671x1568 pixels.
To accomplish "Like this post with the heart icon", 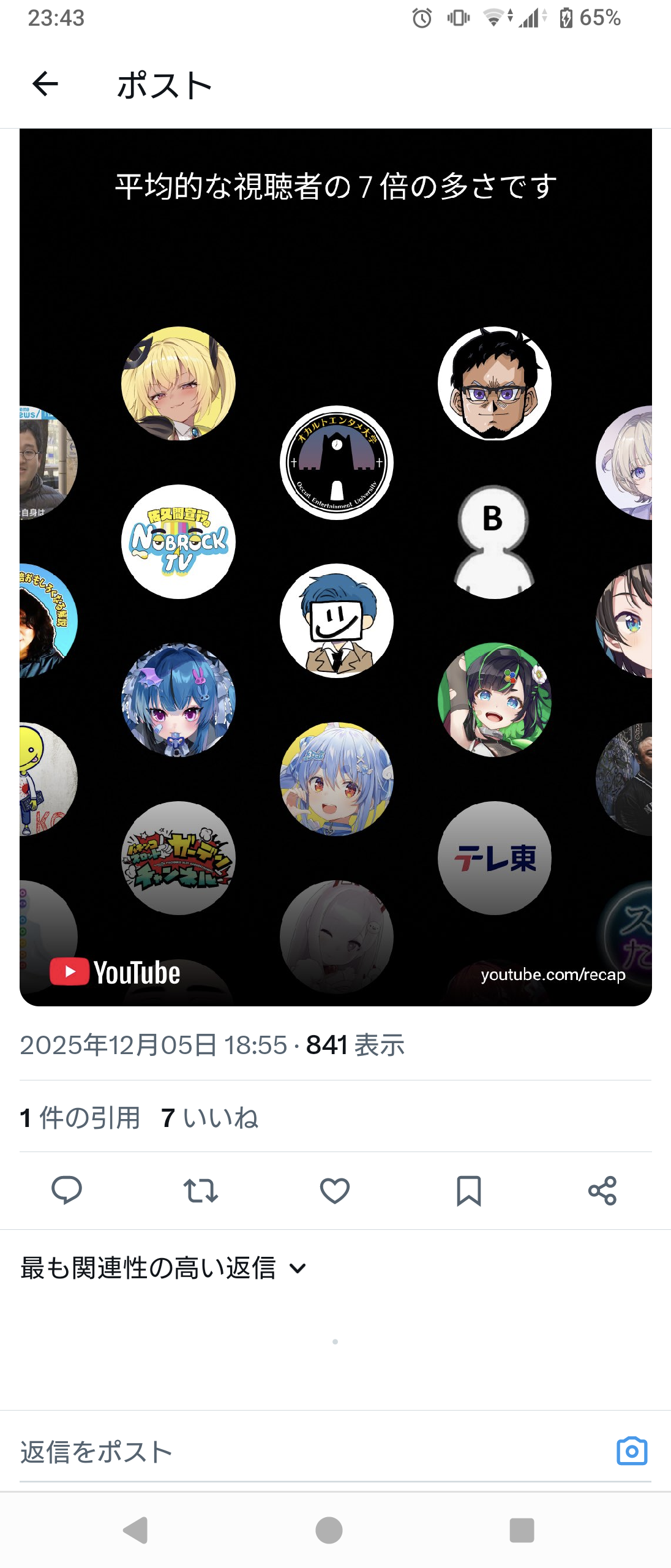I will pos(335,1191).
